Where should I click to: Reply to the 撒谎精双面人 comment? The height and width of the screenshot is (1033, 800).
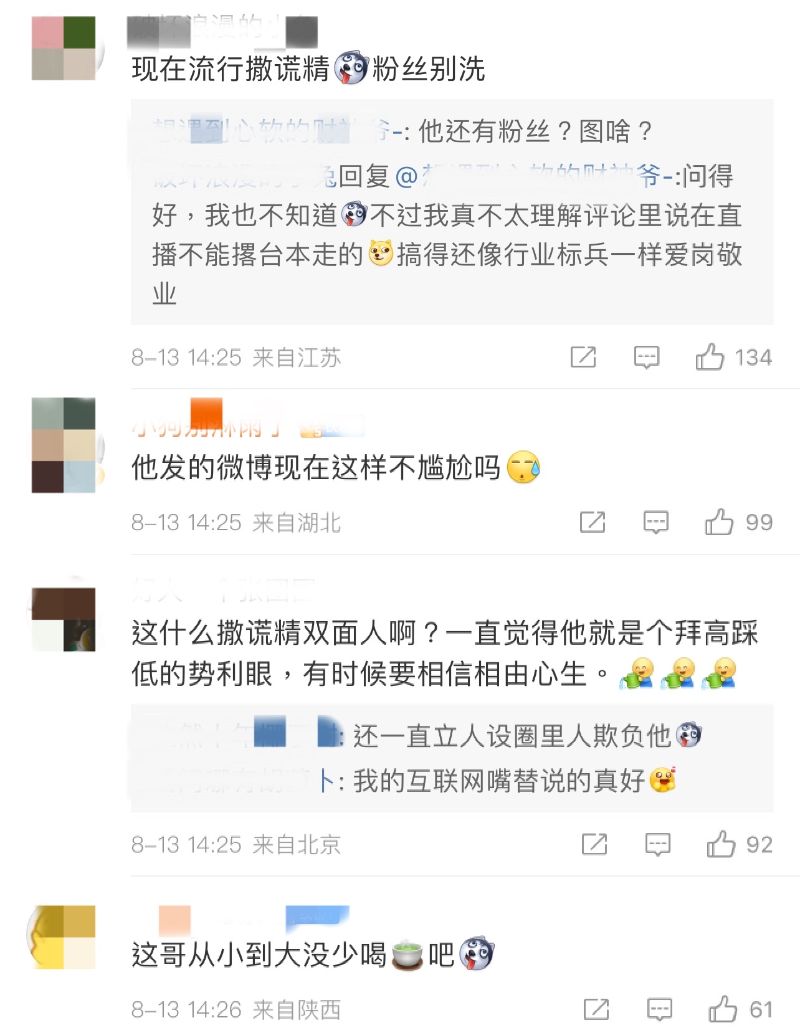[x=657, y=845]
